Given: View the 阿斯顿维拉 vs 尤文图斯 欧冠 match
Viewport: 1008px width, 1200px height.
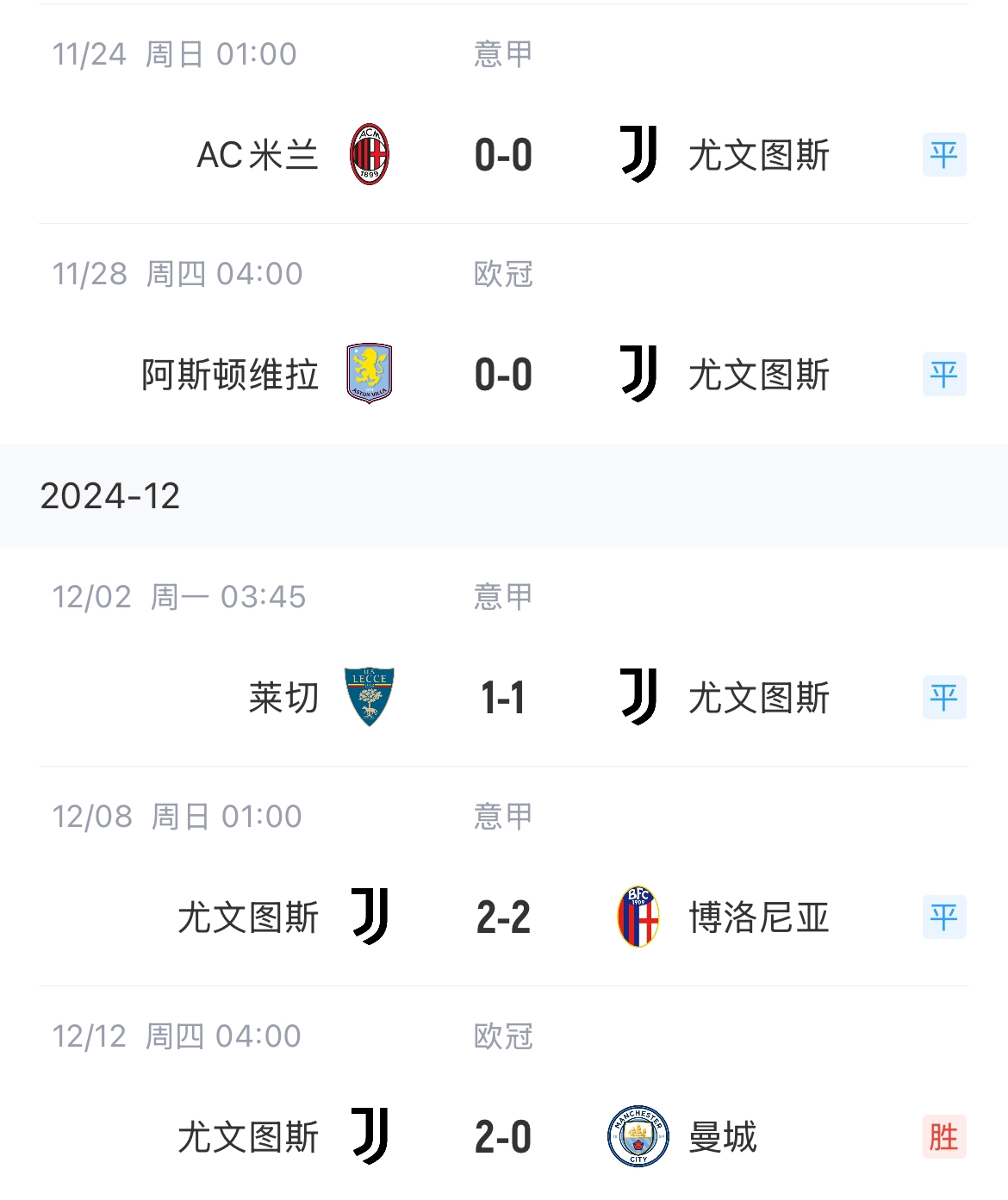Looking at the screenshot, I should [503, 375].
